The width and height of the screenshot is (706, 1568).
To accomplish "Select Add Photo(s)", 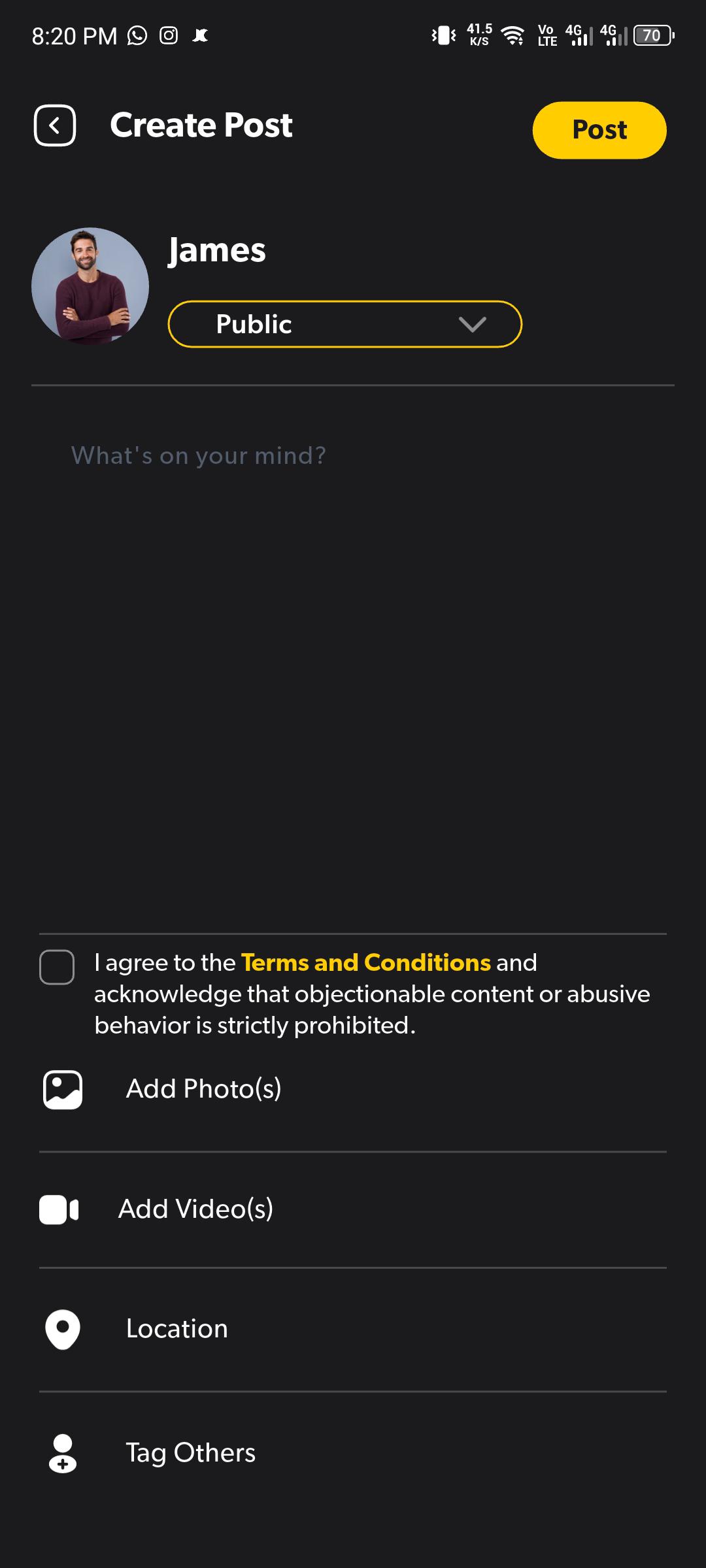I will pos(353,1089).
